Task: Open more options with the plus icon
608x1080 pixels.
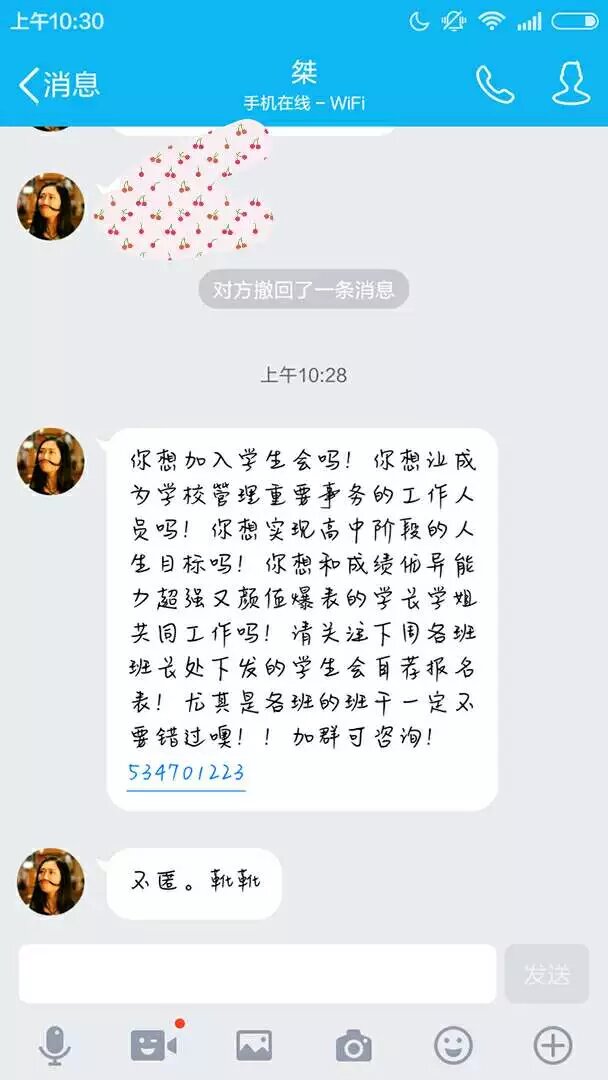Action: tap(552, 1046)
